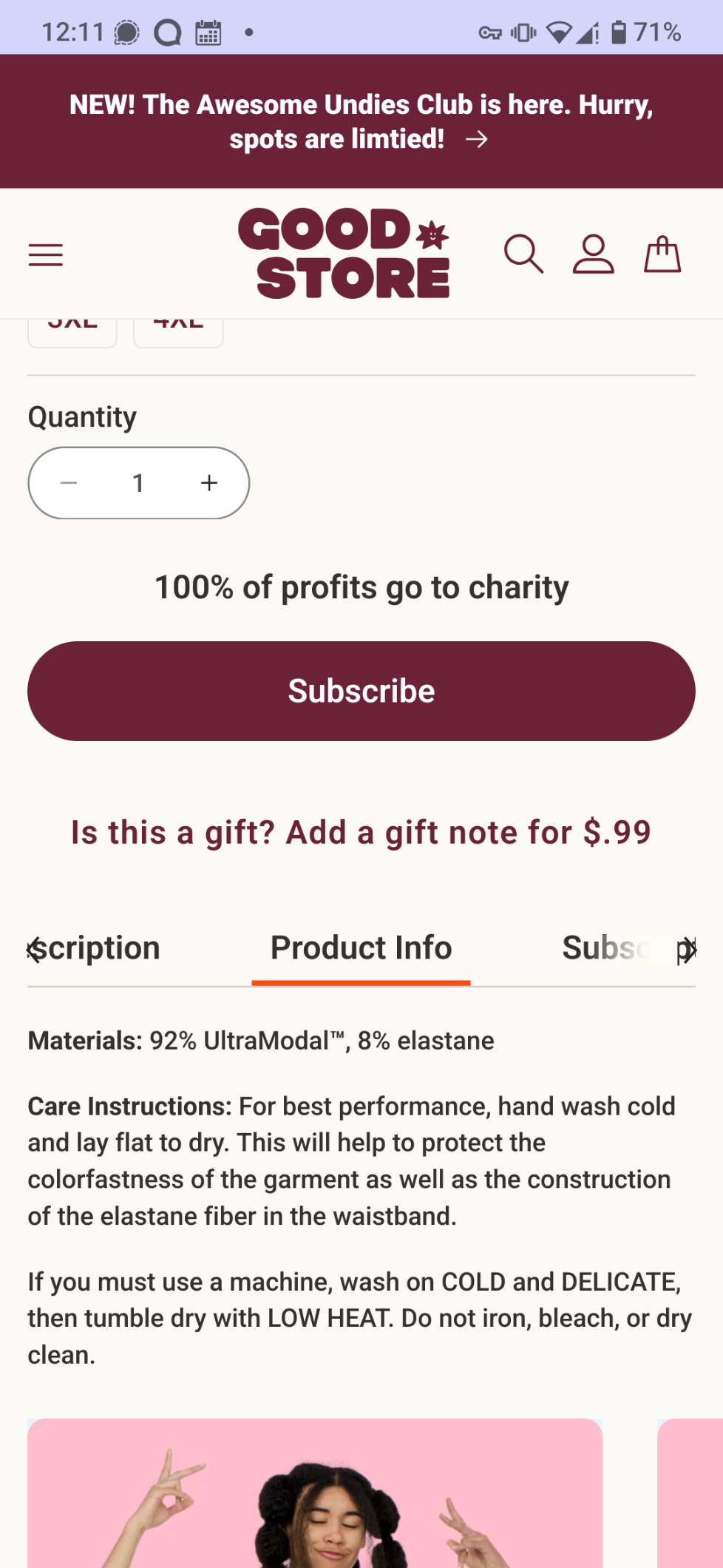Tap the quantity number field
723x1568 pixels.
click(x=138, y=483)
